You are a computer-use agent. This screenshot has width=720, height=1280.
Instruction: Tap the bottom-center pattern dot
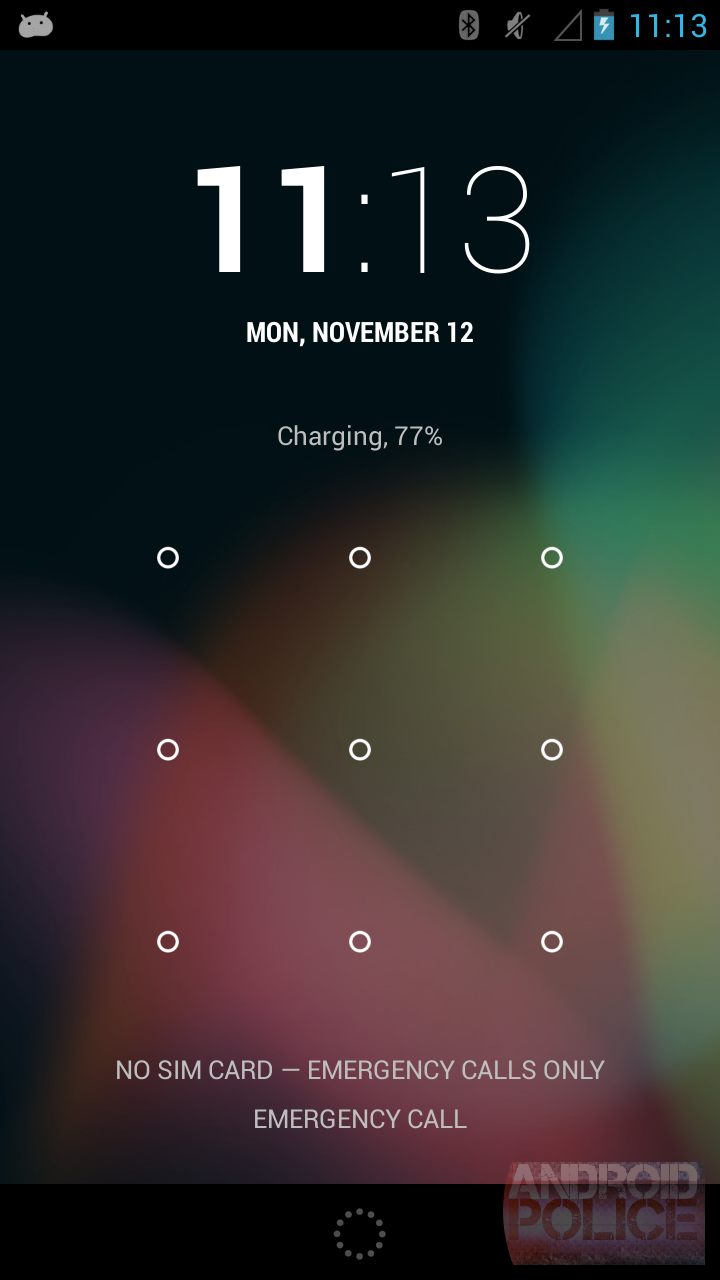(x=360, y=942)
